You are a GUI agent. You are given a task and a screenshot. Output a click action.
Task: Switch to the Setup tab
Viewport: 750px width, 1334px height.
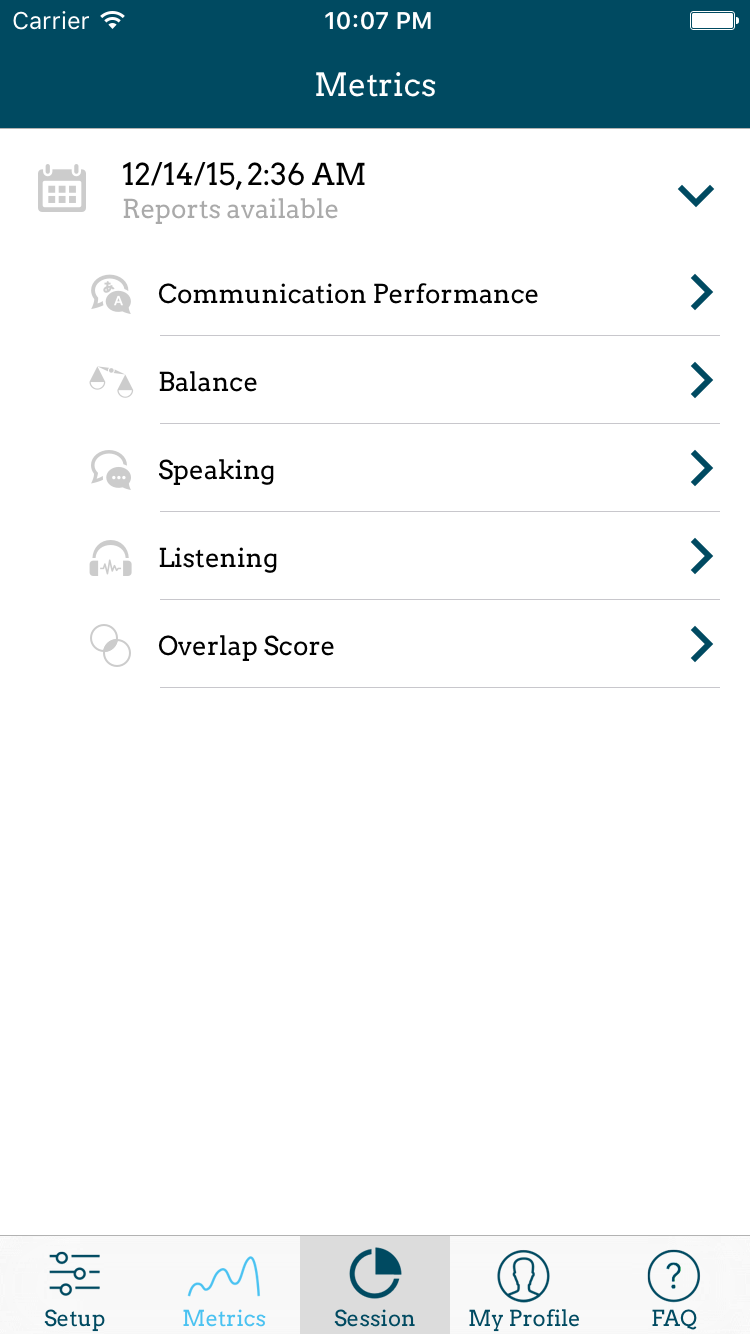pyautogui.click(x=75, y=1286)
